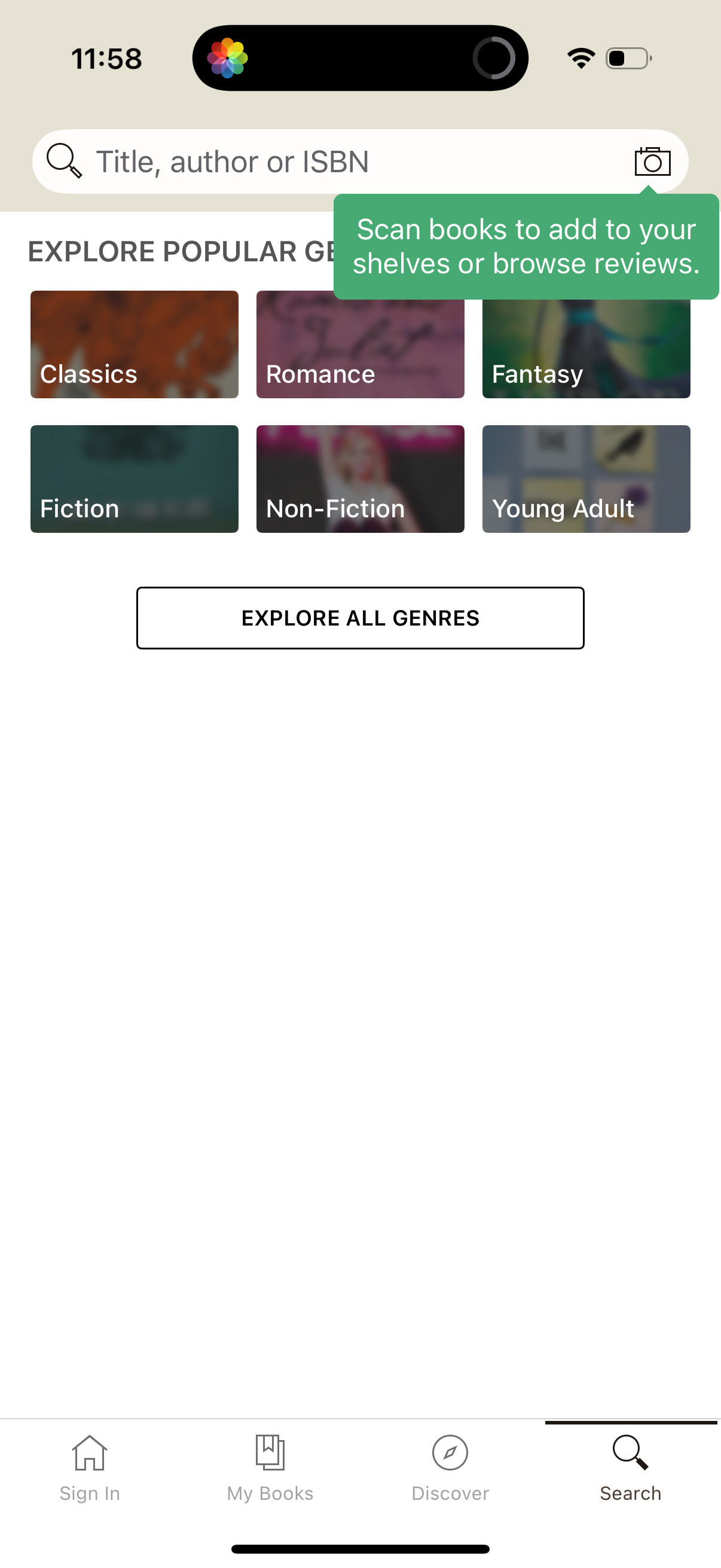The image size is (721, 1568).
Task: Open the Discover compass icon
Action: pyautogui.click(x=450, y=1453)
